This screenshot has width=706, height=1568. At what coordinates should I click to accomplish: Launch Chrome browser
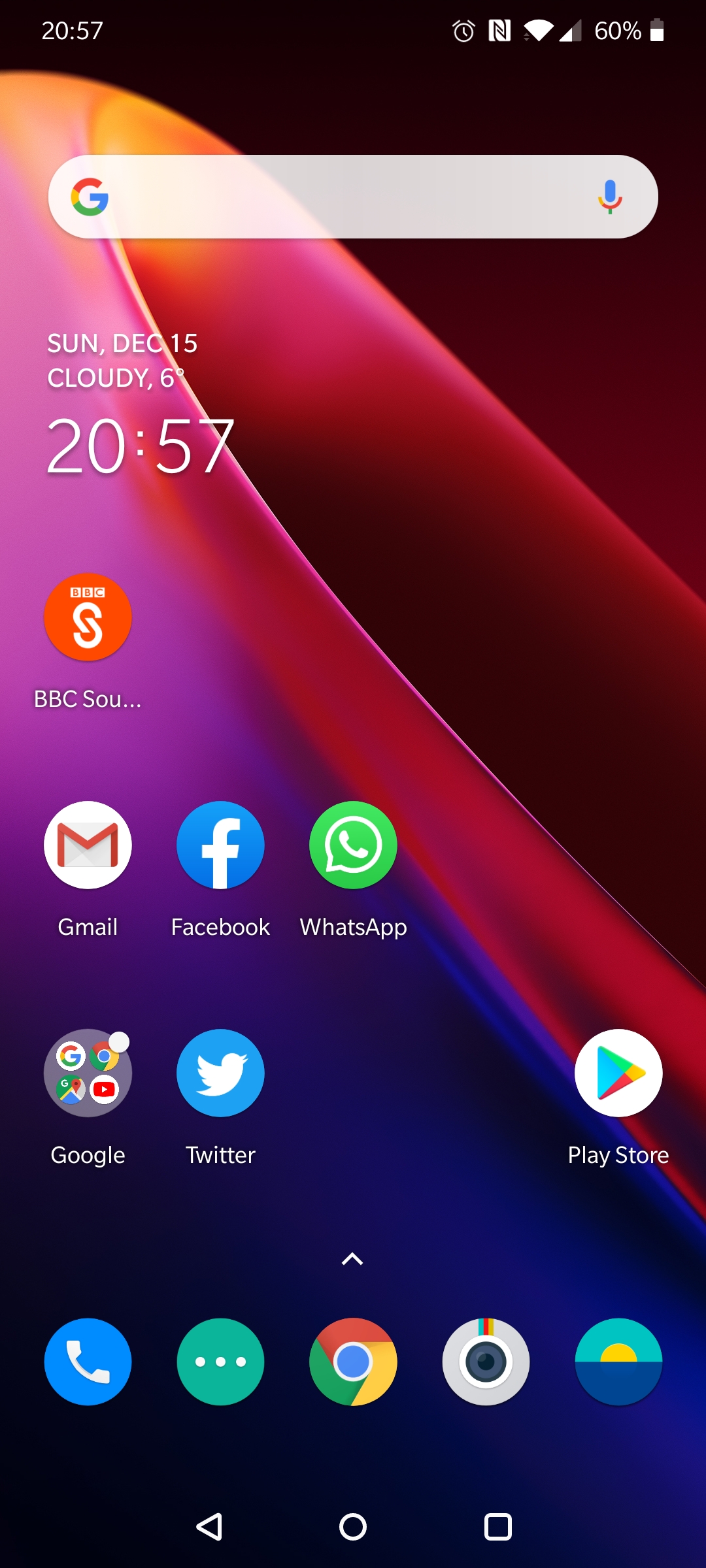[353, 1362]
